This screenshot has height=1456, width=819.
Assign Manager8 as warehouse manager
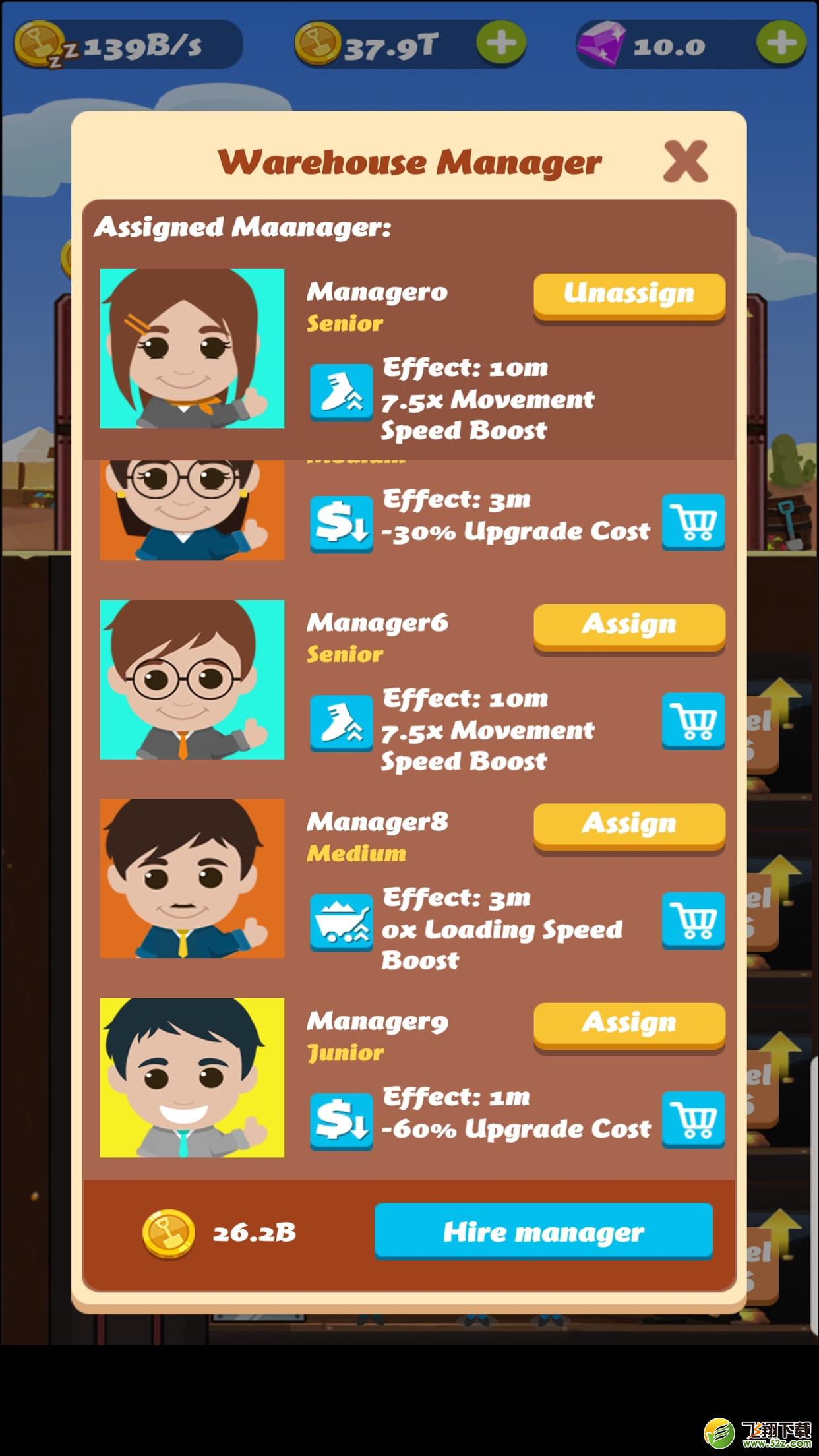(629, 826)
